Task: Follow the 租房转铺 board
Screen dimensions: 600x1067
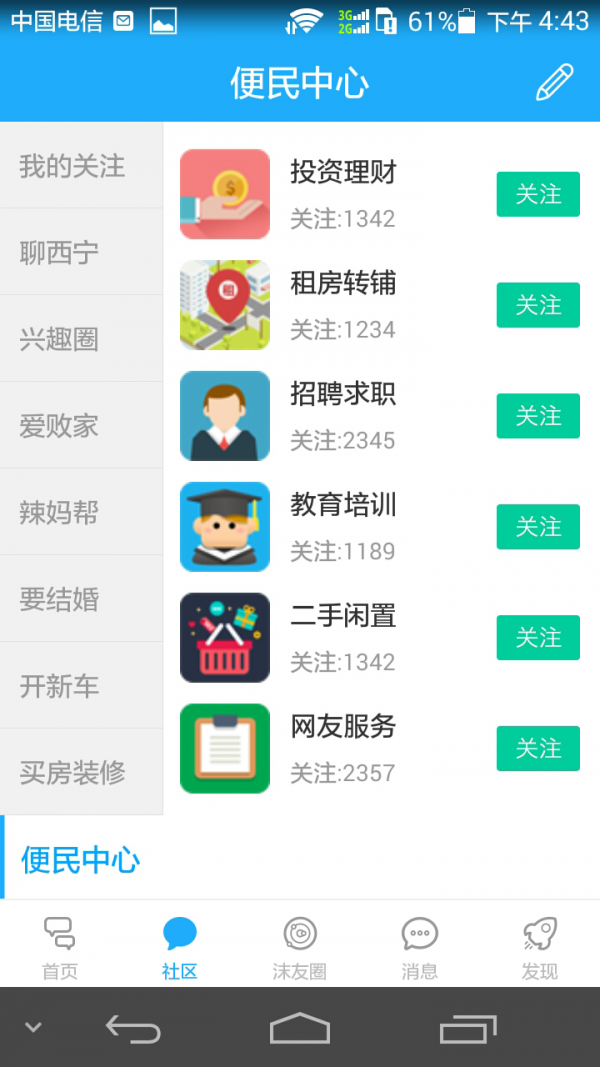Action: click(538, 305)
